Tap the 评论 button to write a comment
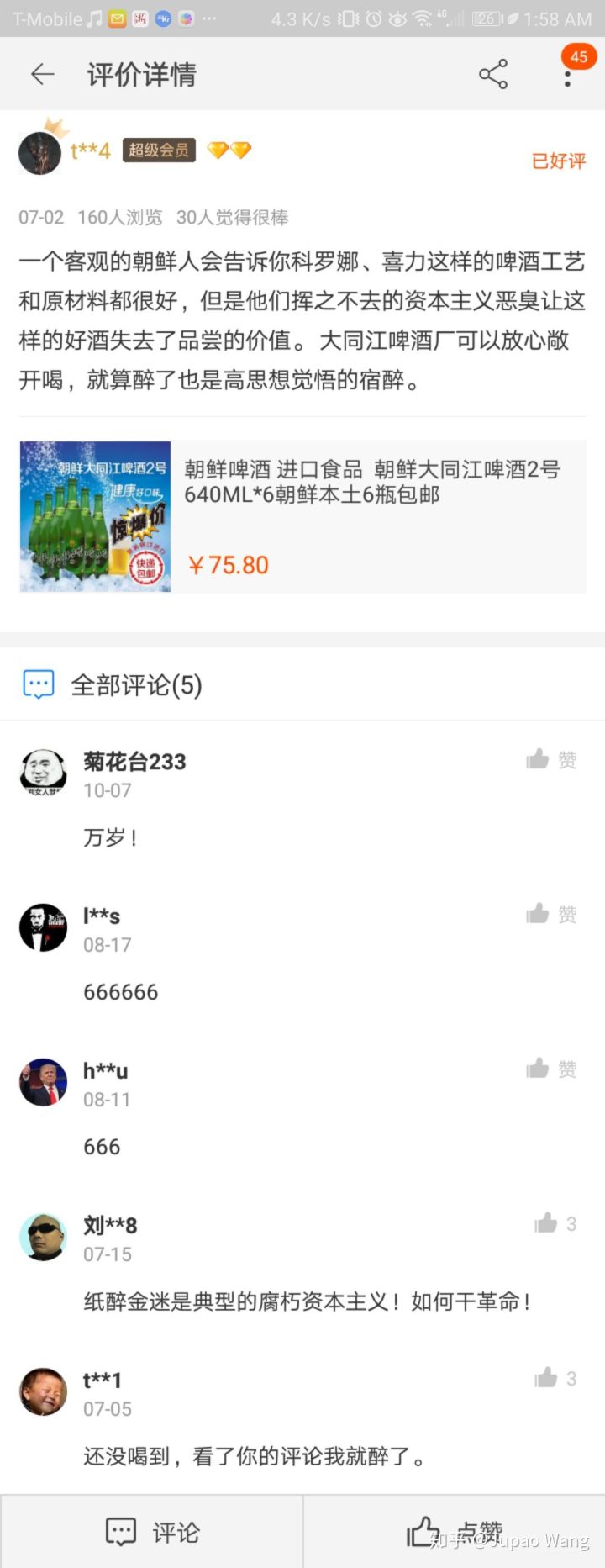 pyautogui.click(x=152, y=1532)
